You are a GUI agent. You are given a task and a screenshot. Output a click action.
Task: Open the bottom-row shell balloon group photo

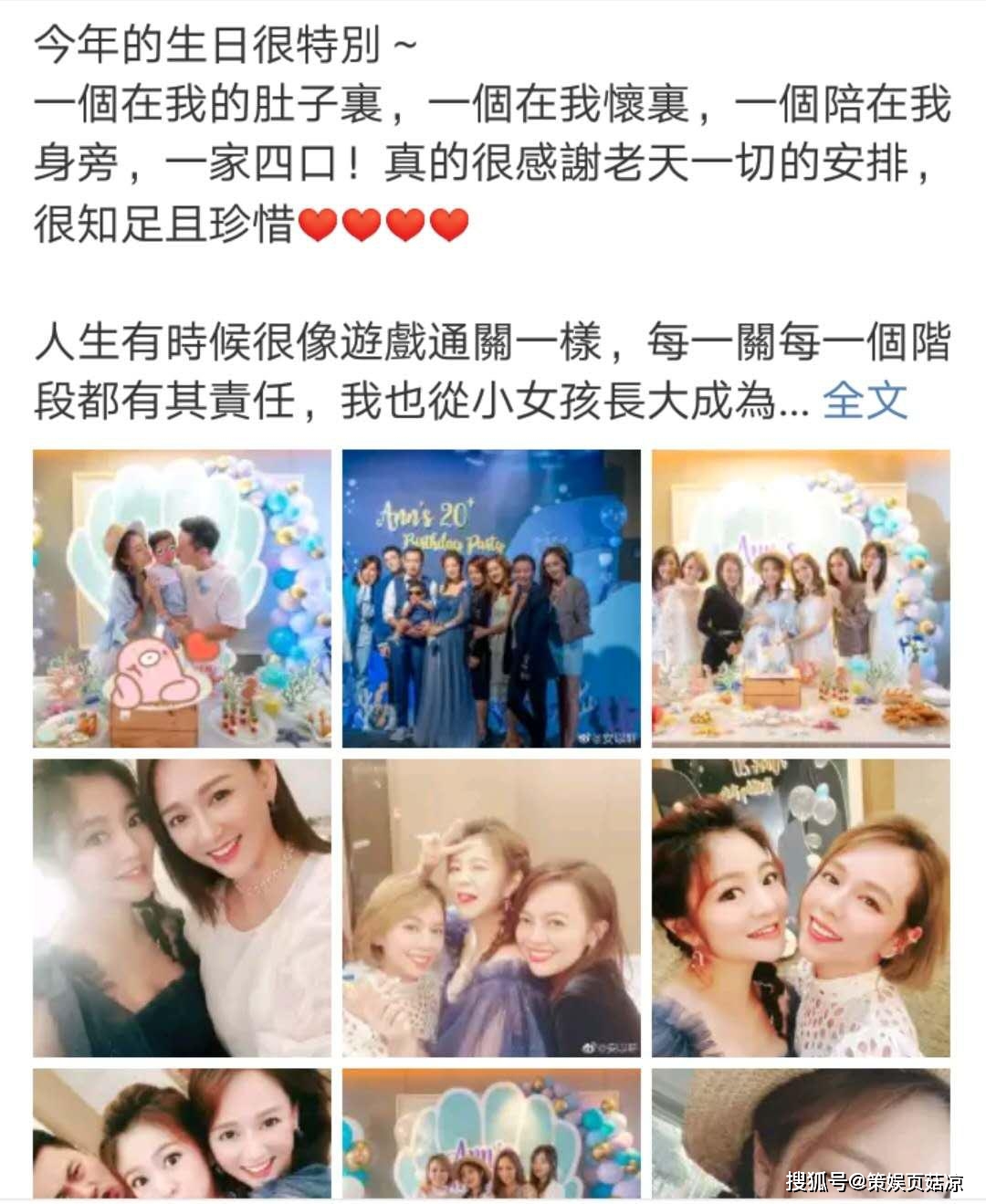pos(491,1134)
